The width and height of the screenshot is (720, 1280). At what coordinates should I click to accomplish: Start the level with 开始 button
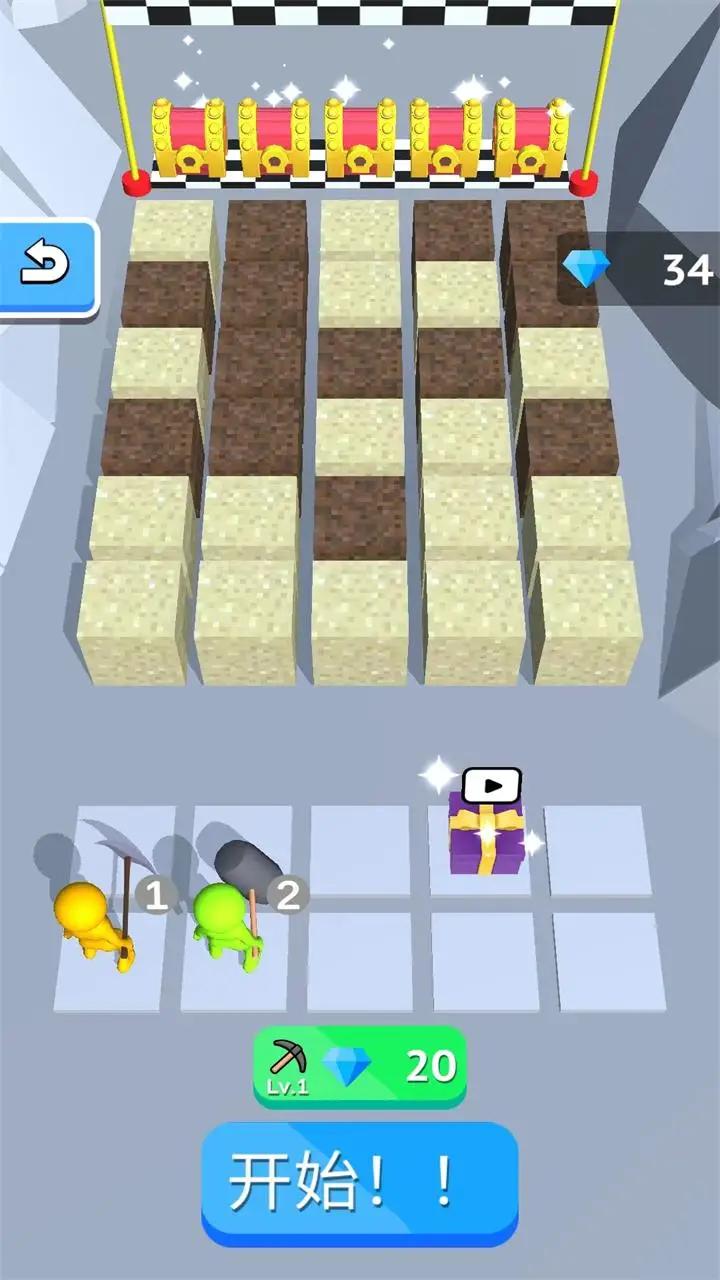click(360, 1183)
